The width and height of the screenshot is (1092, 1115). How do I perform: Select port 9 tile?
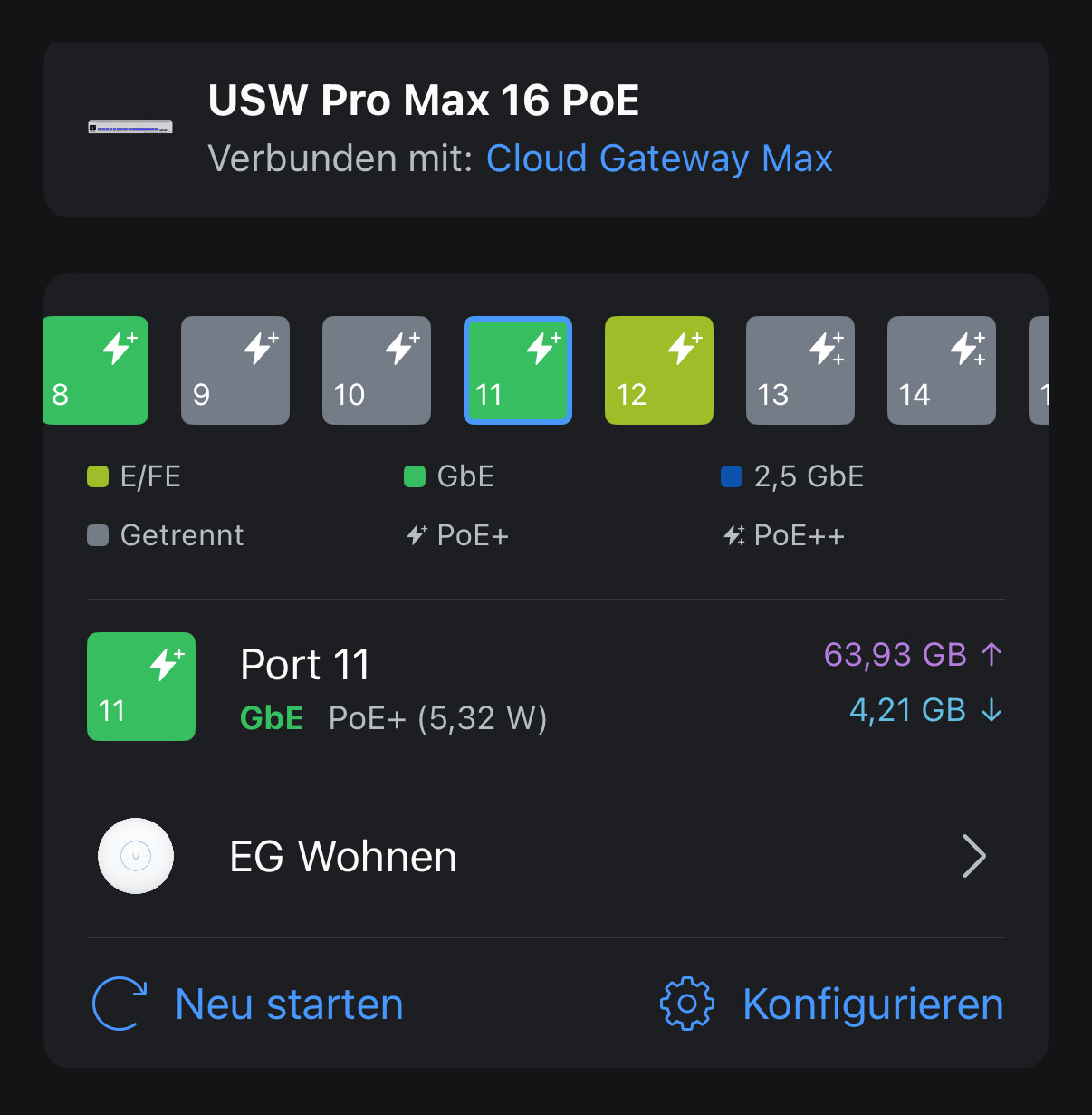coord(235,370)
